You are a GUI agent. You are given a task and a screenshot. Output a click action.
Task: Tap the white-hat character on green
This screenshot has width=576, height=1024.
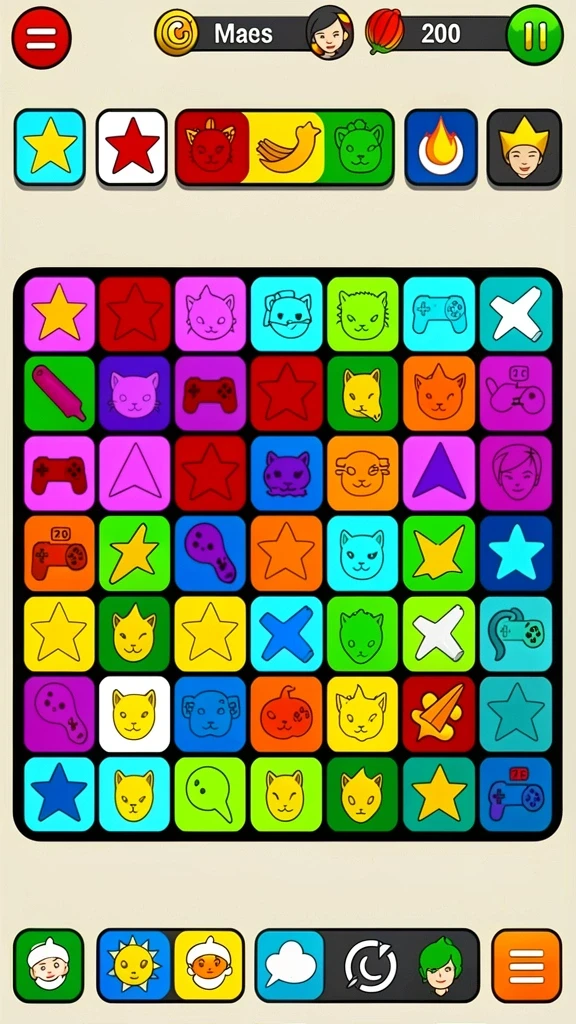point(49,965)
